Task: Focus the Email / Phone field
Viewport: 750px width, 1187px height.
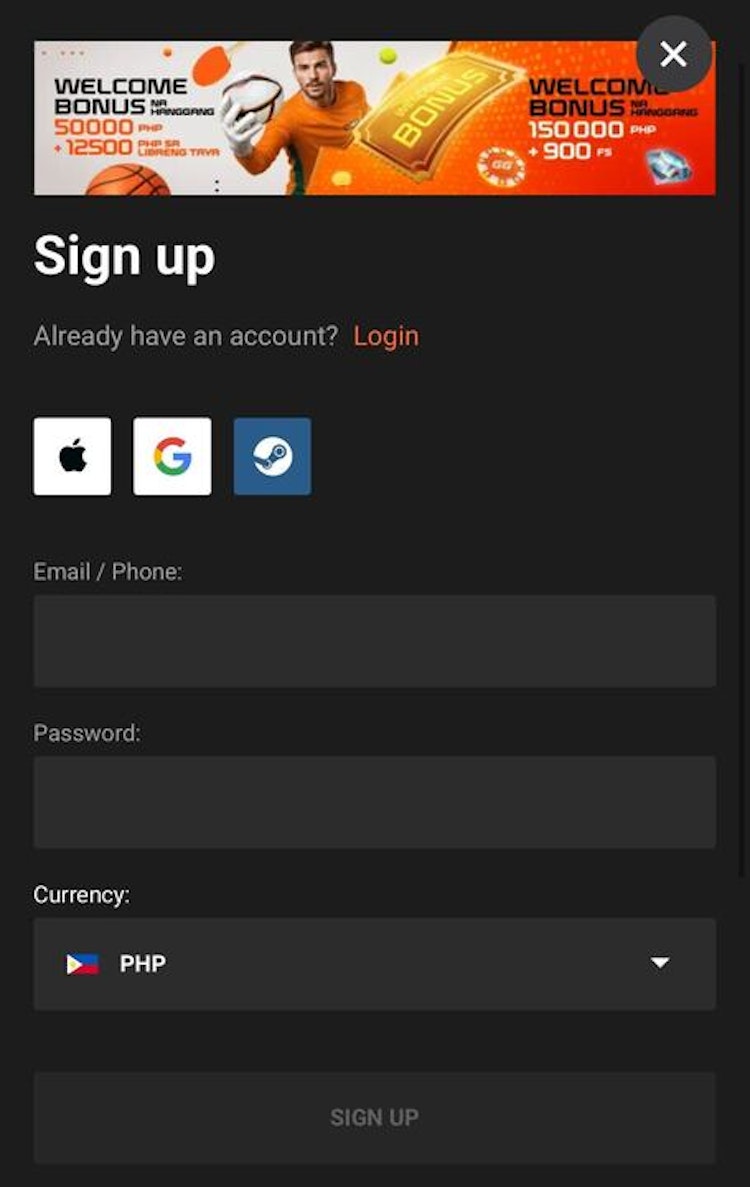Action: click(x=374, y=641)
